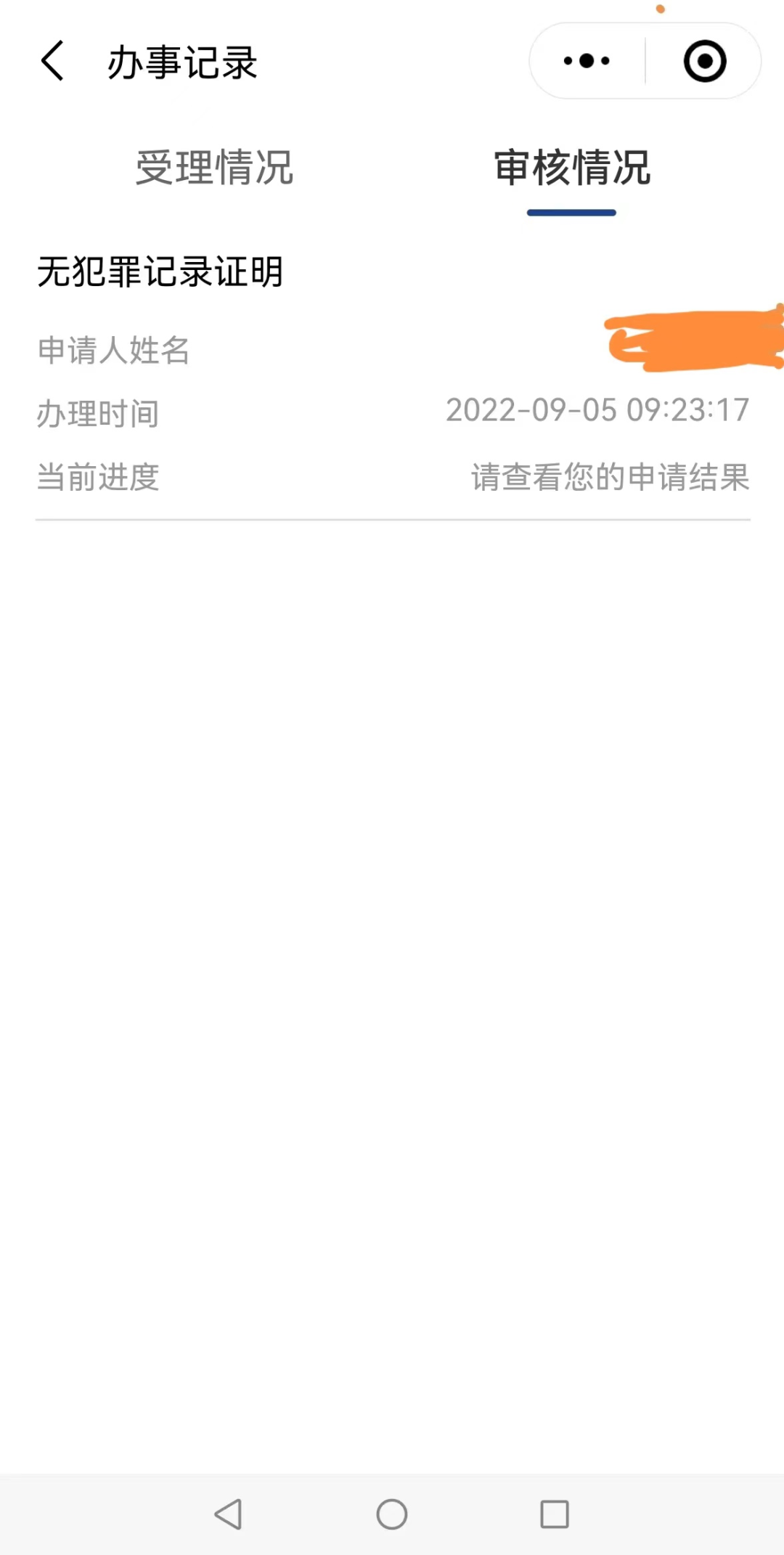The width and height of the screenshot is (784, 1555).
Task: Tap the blue underline indicator below 审核情况
Action: click(x=572, y=211)
